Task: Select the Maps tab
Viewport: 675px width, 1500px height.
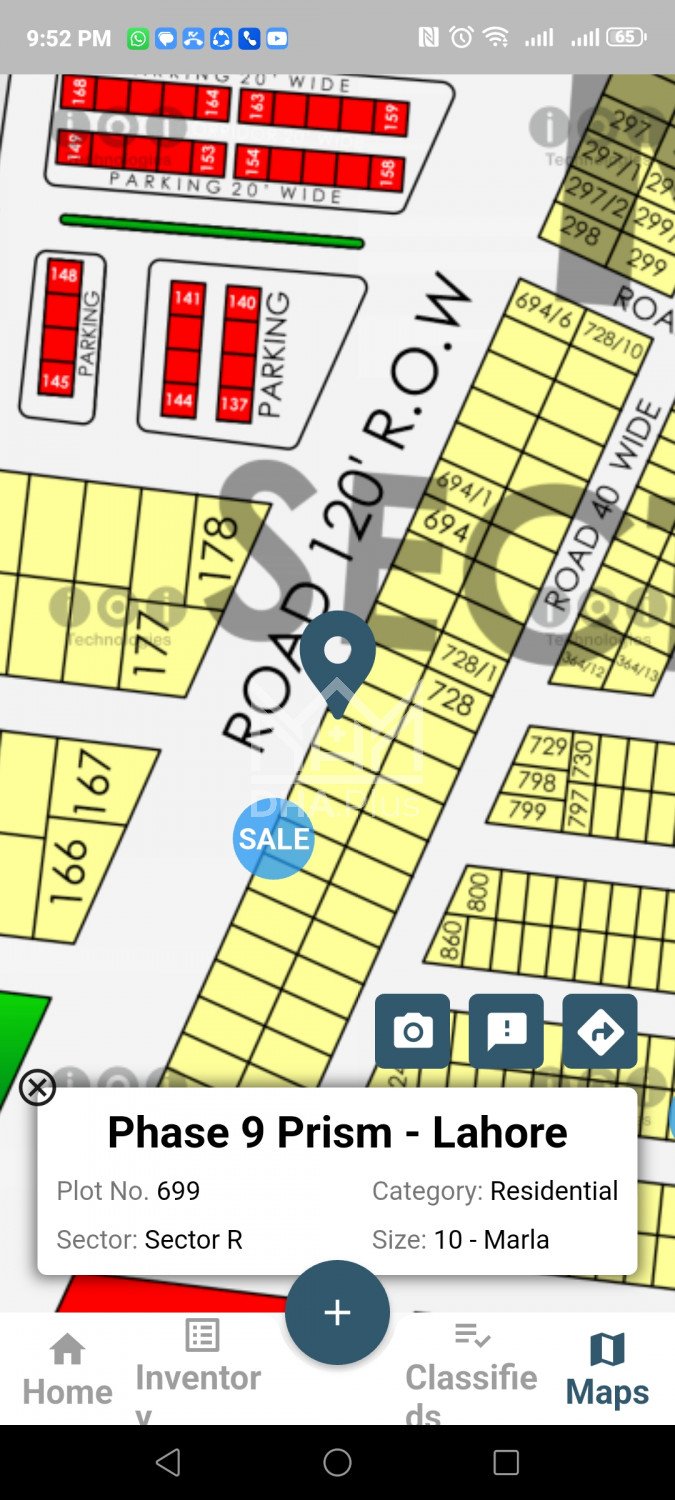Action: pos(607,1370)
